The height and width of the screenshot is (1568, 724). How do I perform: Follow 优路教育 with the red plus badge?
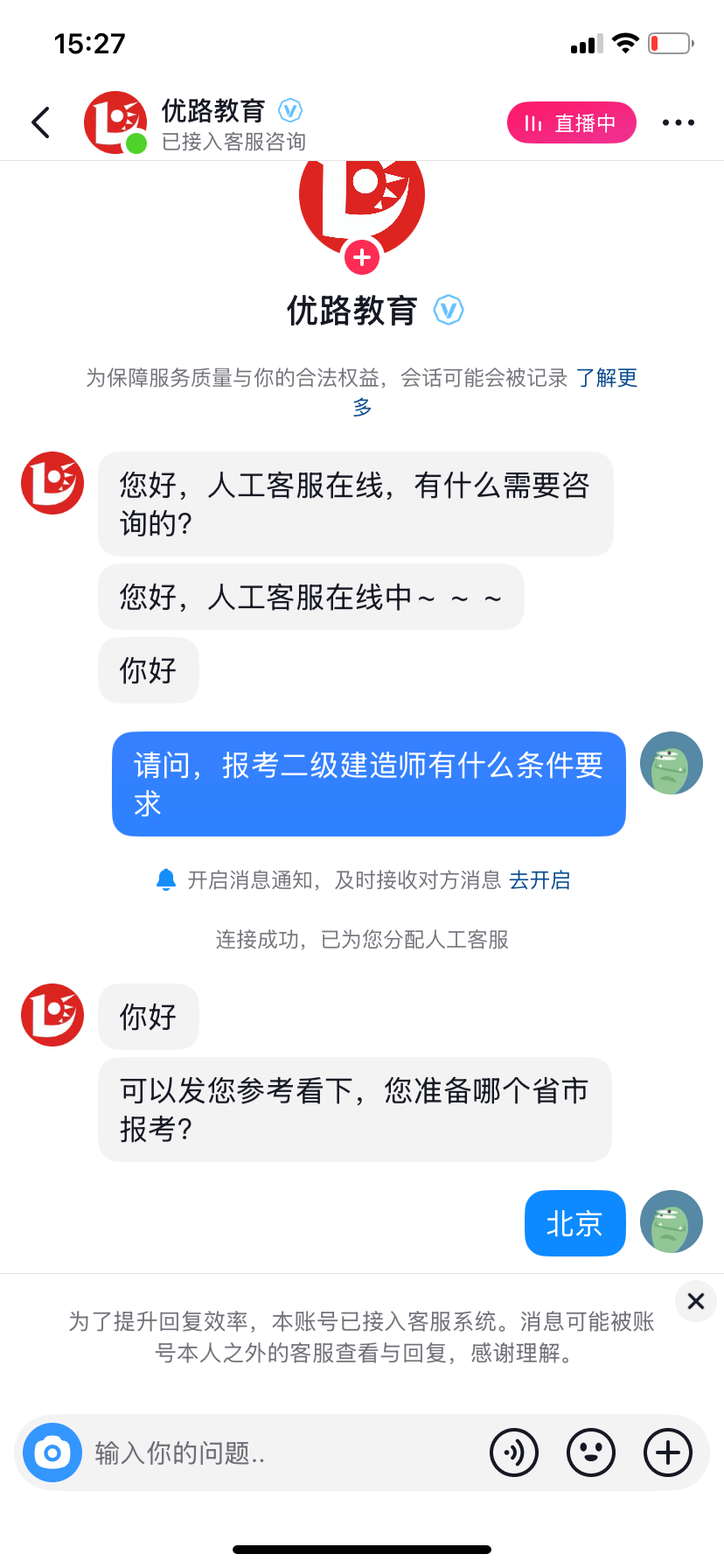362,258
